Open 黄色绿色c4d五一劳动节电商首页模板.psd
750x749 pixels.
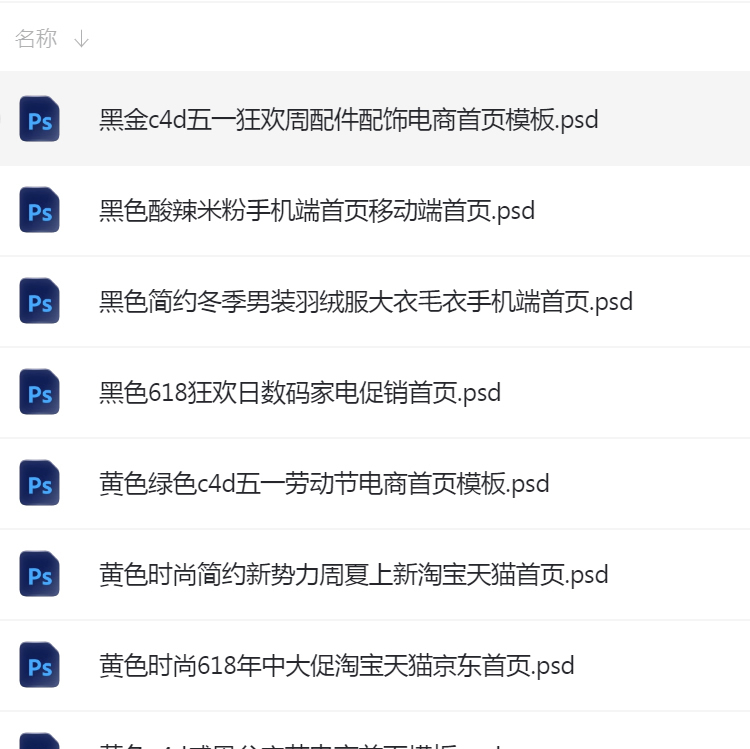coord(323,484)
